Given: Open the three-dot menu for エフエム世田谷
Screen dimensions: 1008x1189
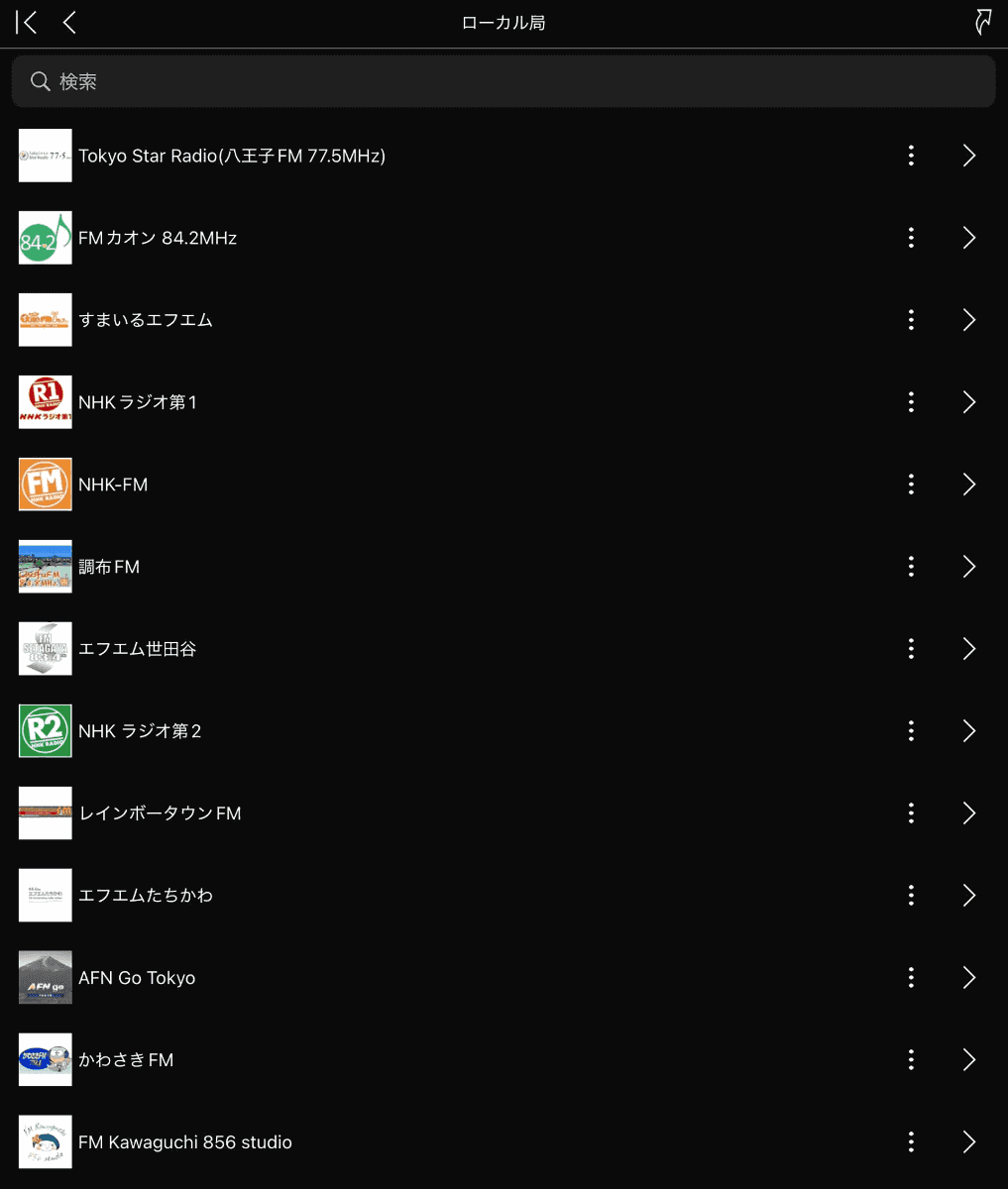Looking at the screenshot, I should click(910, 648).
